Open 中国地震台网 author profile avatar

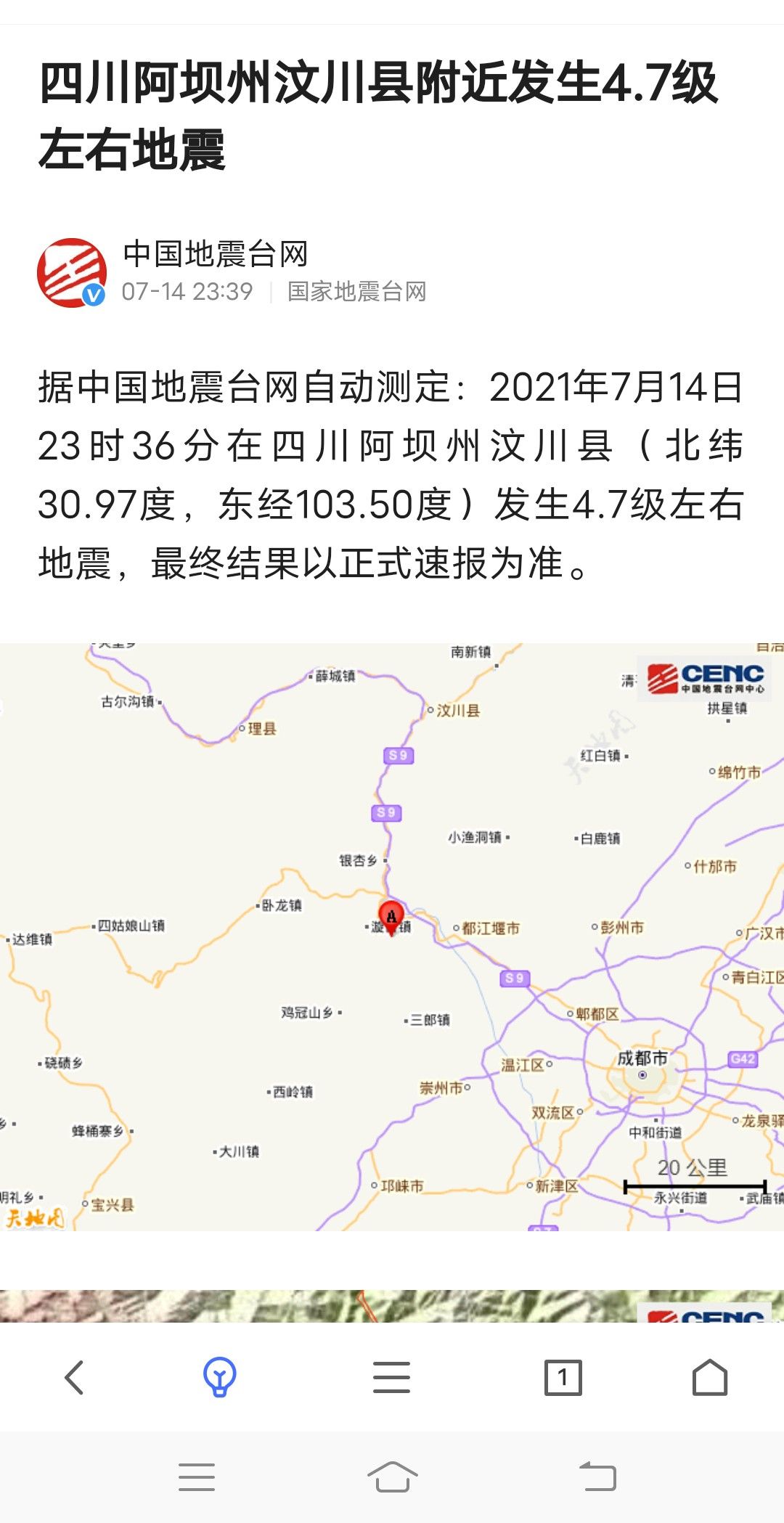pos(72,273)
